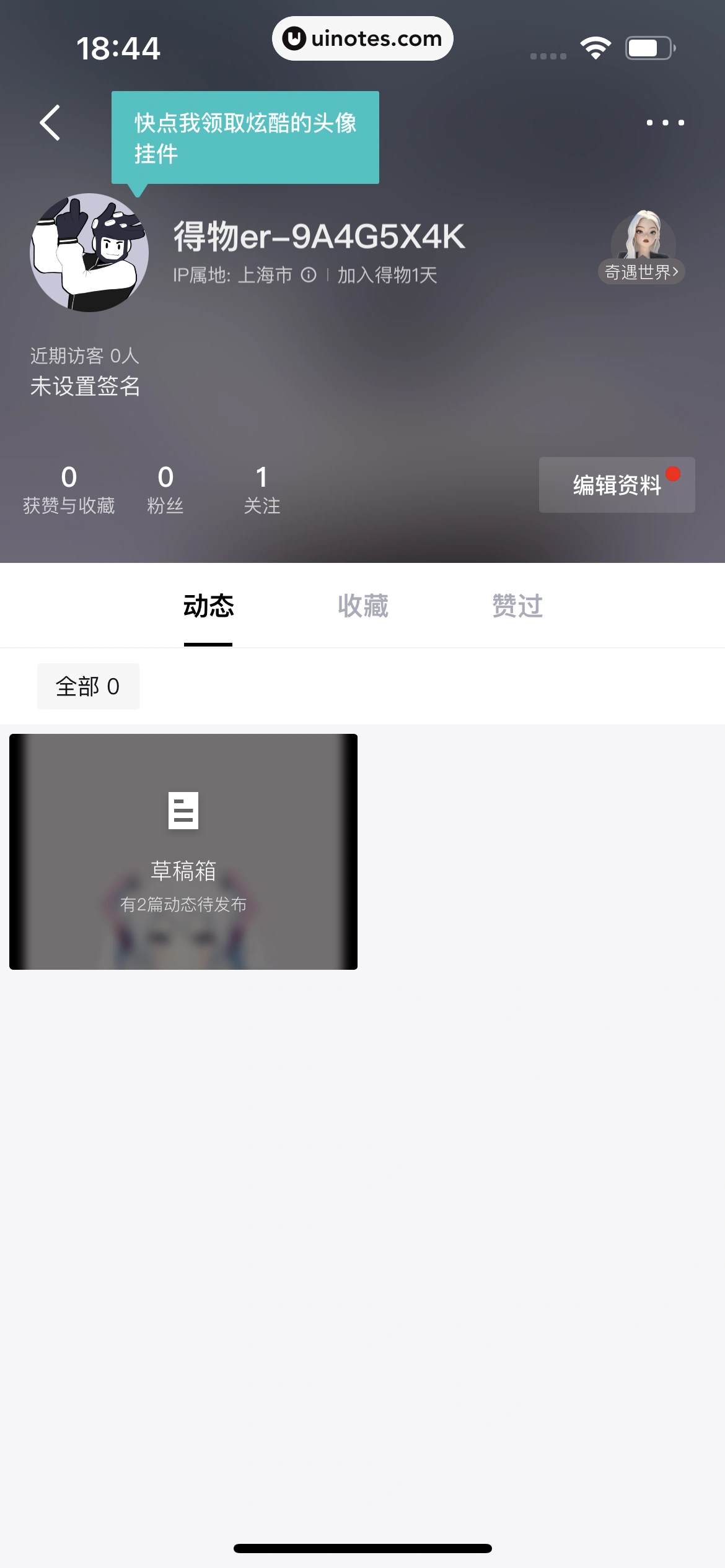Click the back arrow to return
Image resolution: width=725 pixels, height=1568 pixels.
click(50, 122)
